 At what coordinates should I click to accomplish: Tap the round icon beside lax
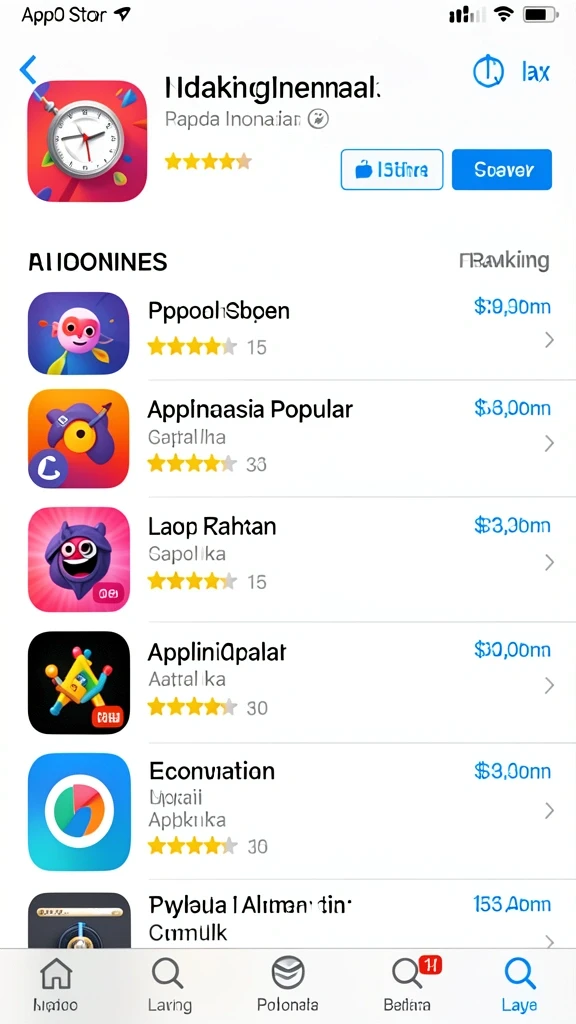tap(488, 71)
